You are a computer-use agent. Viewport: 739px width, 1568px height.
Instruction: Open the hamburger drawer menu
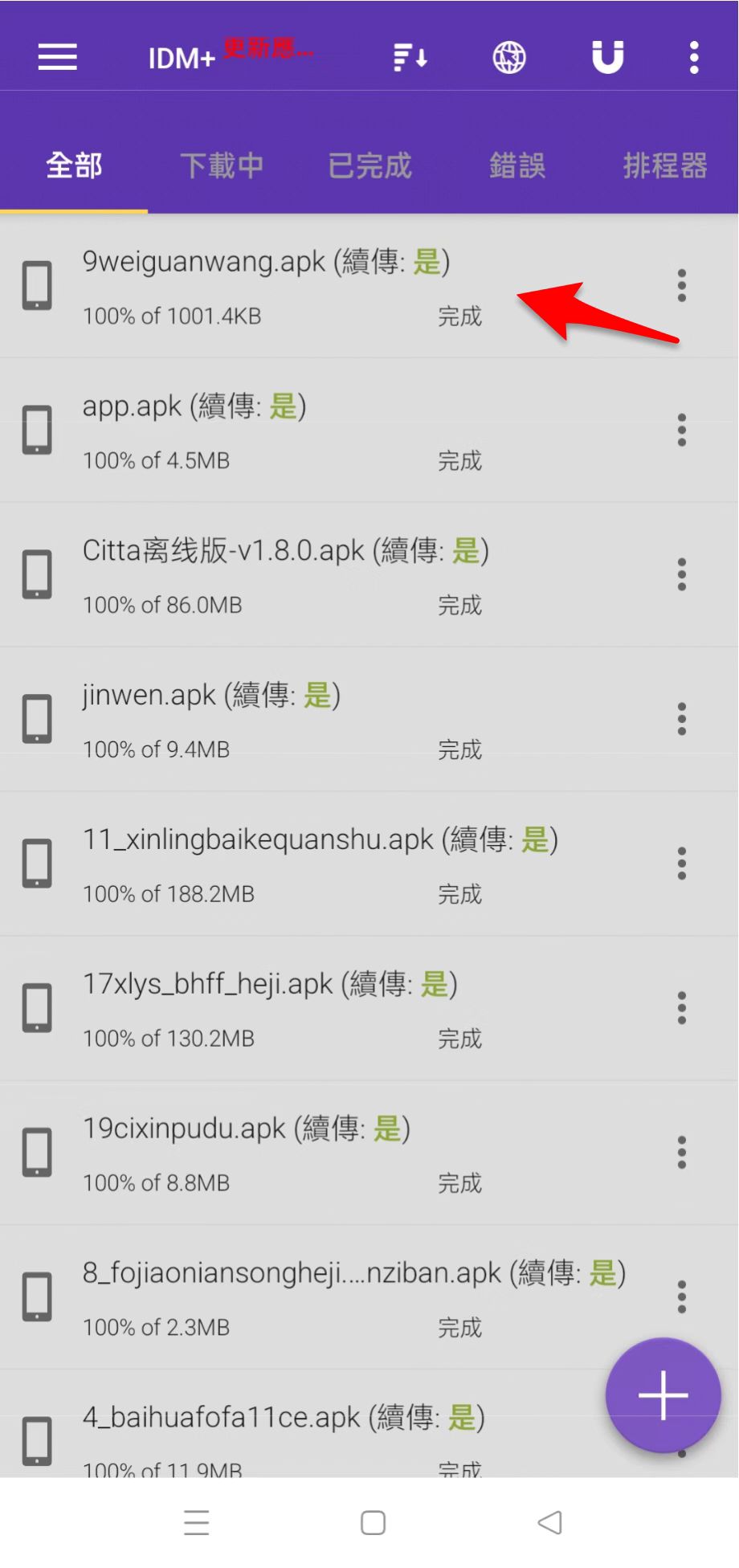[58, 57]
